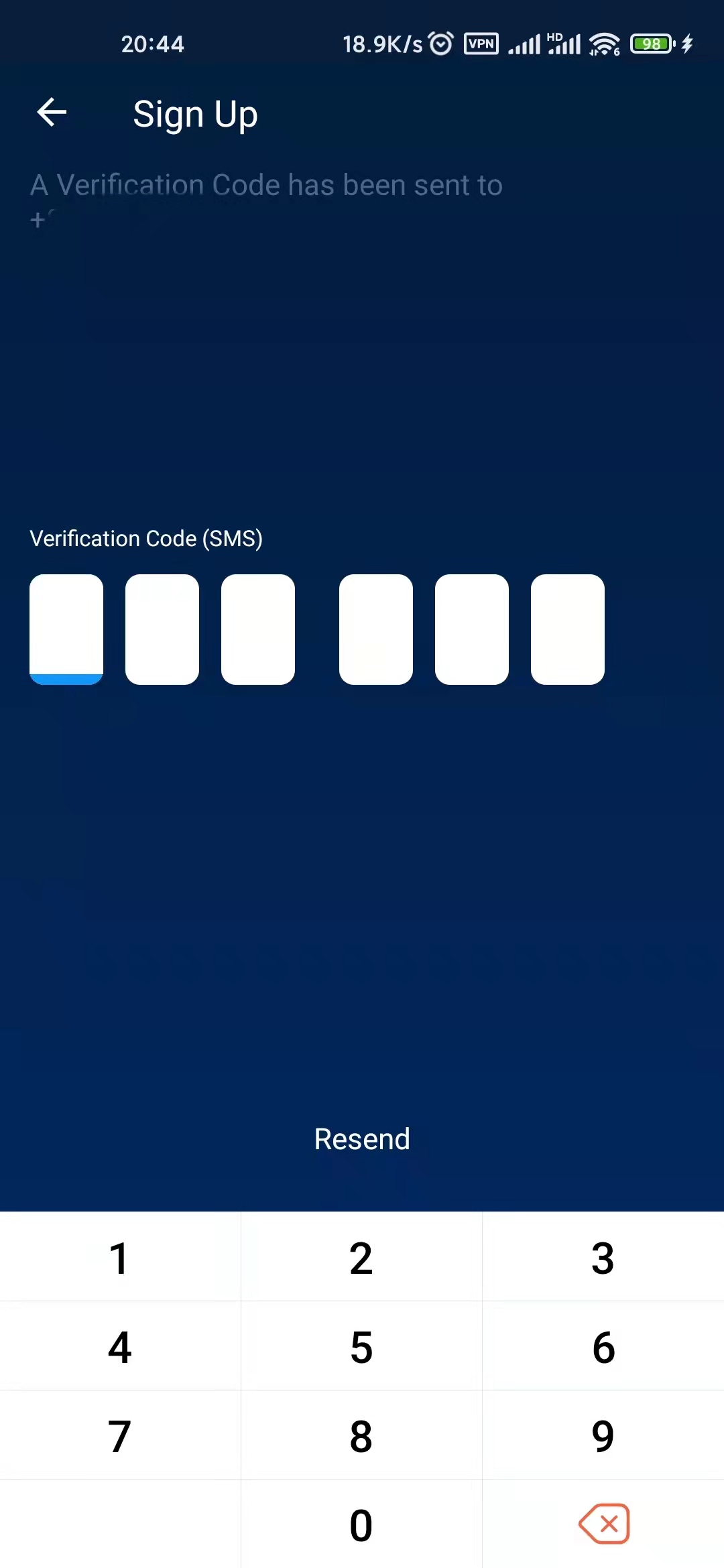Tap the 8 key

(x=361, y=1436)
